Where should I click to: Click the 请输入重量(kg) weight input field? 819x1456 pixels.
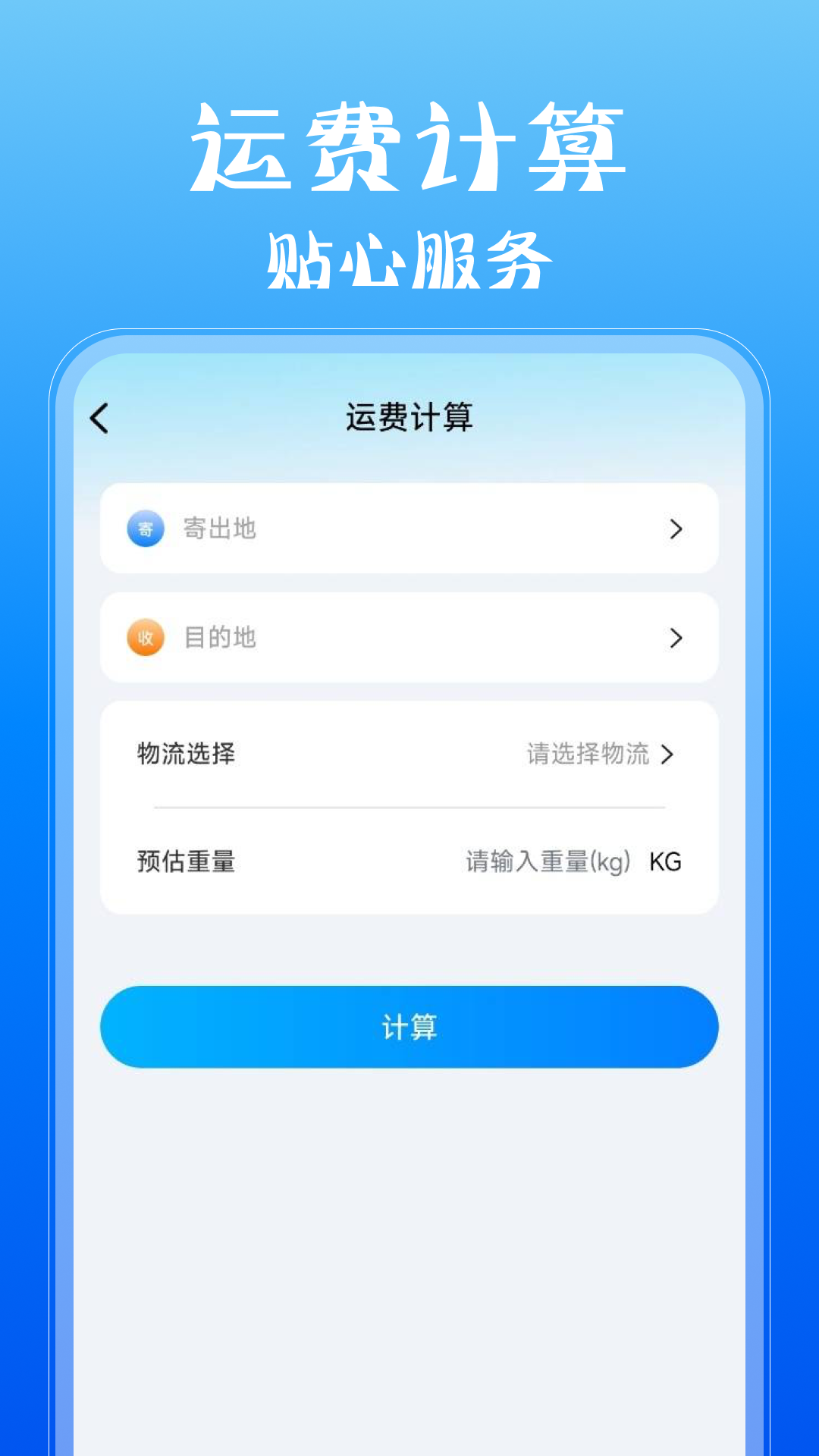click(x=544, y=861)
